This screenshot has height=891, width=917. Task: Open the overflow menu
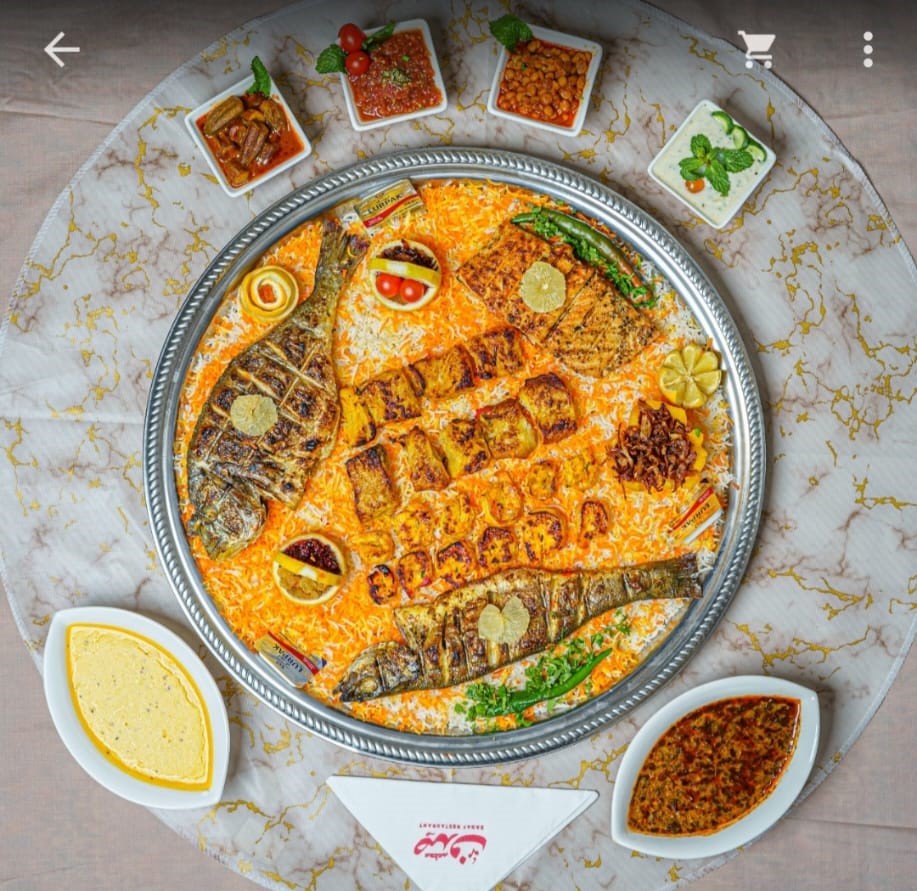pos(867,49)
